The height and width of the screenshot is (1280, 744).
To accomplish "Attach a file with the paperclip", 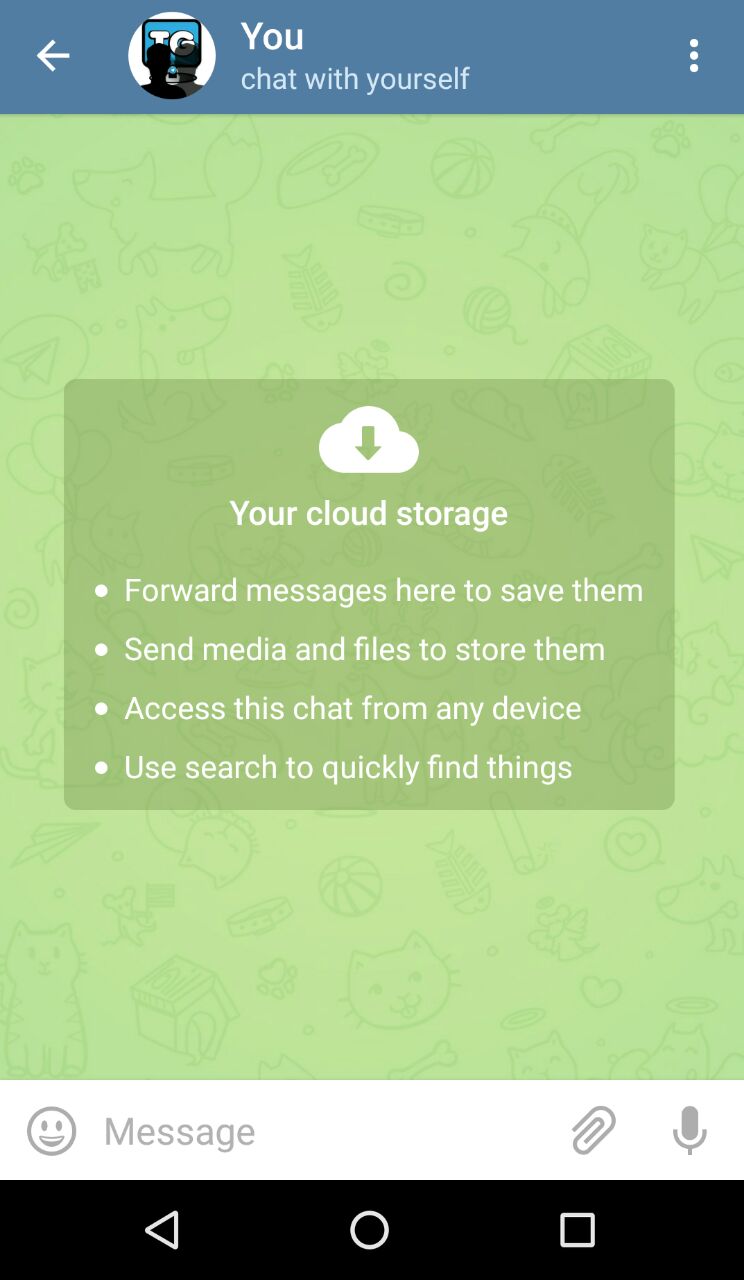I will click(x=593, y=1131).
